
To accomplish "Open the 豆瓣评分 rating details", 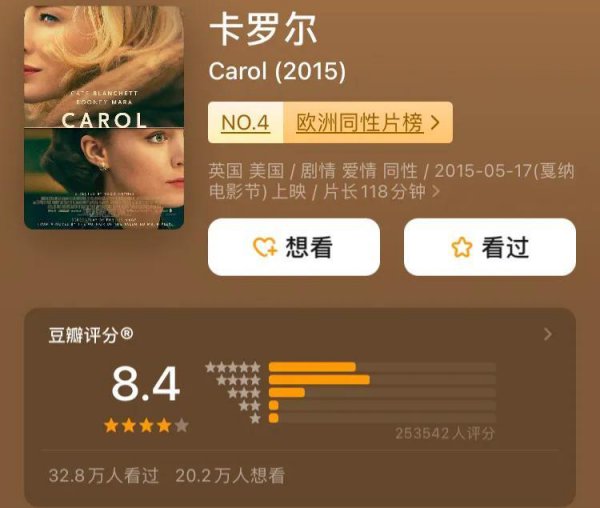I will (x=547, y=334).
